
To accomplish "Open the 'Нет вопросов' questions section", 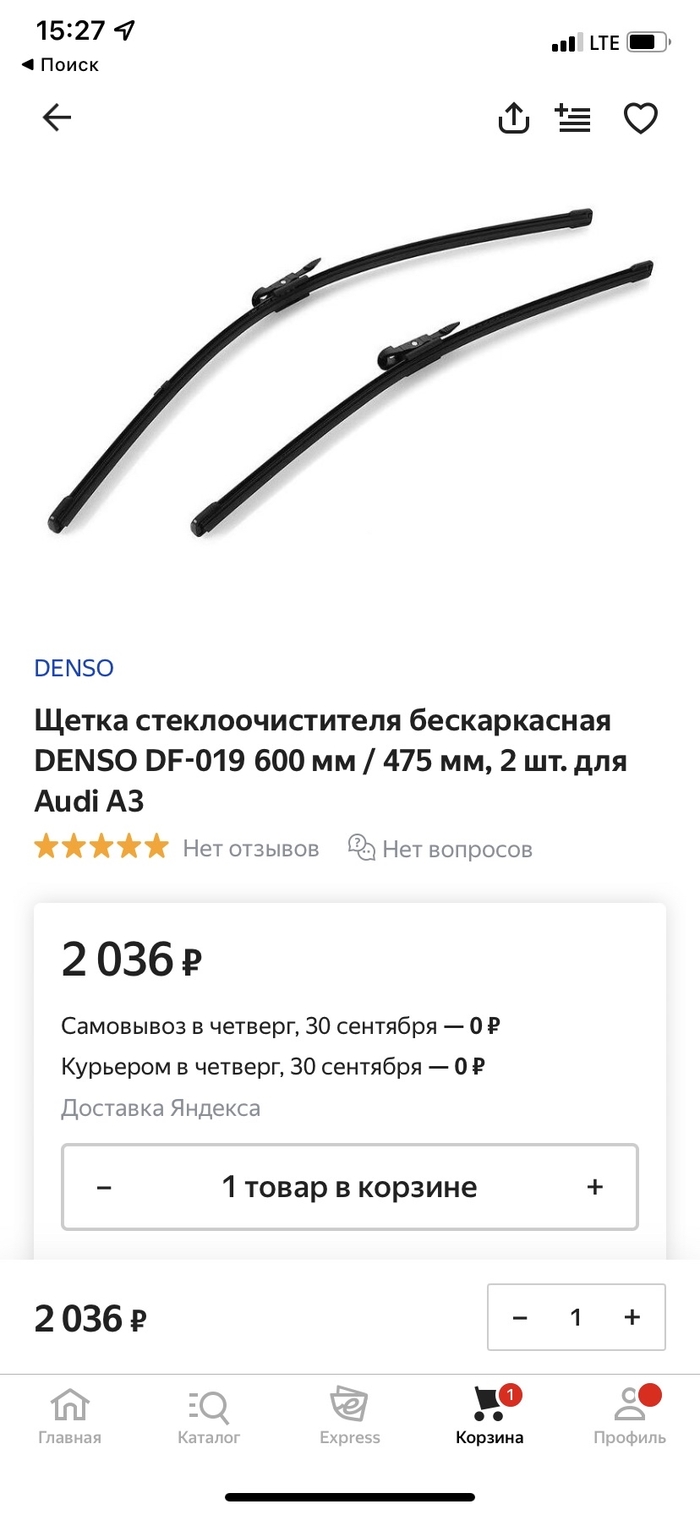I will tap(440, 849).
